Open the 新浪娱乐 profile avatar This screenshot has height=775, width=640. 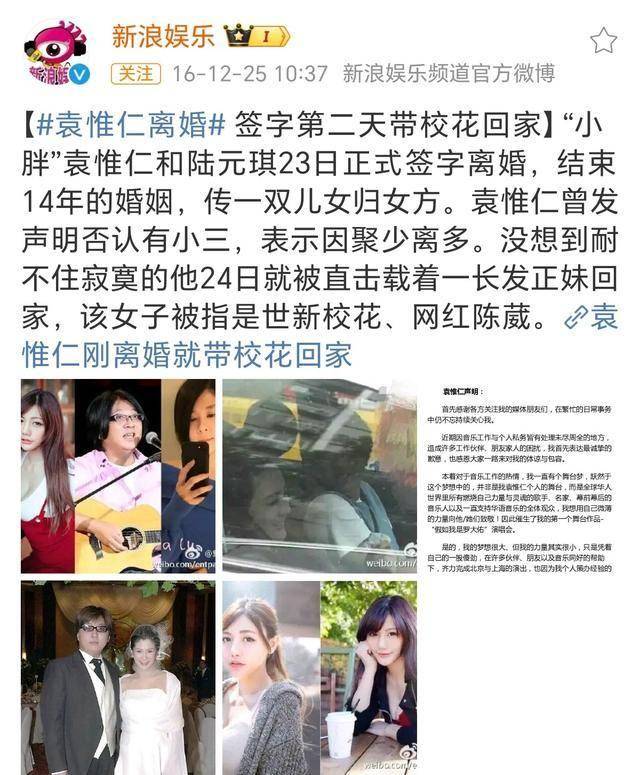(x=58, y=52)
